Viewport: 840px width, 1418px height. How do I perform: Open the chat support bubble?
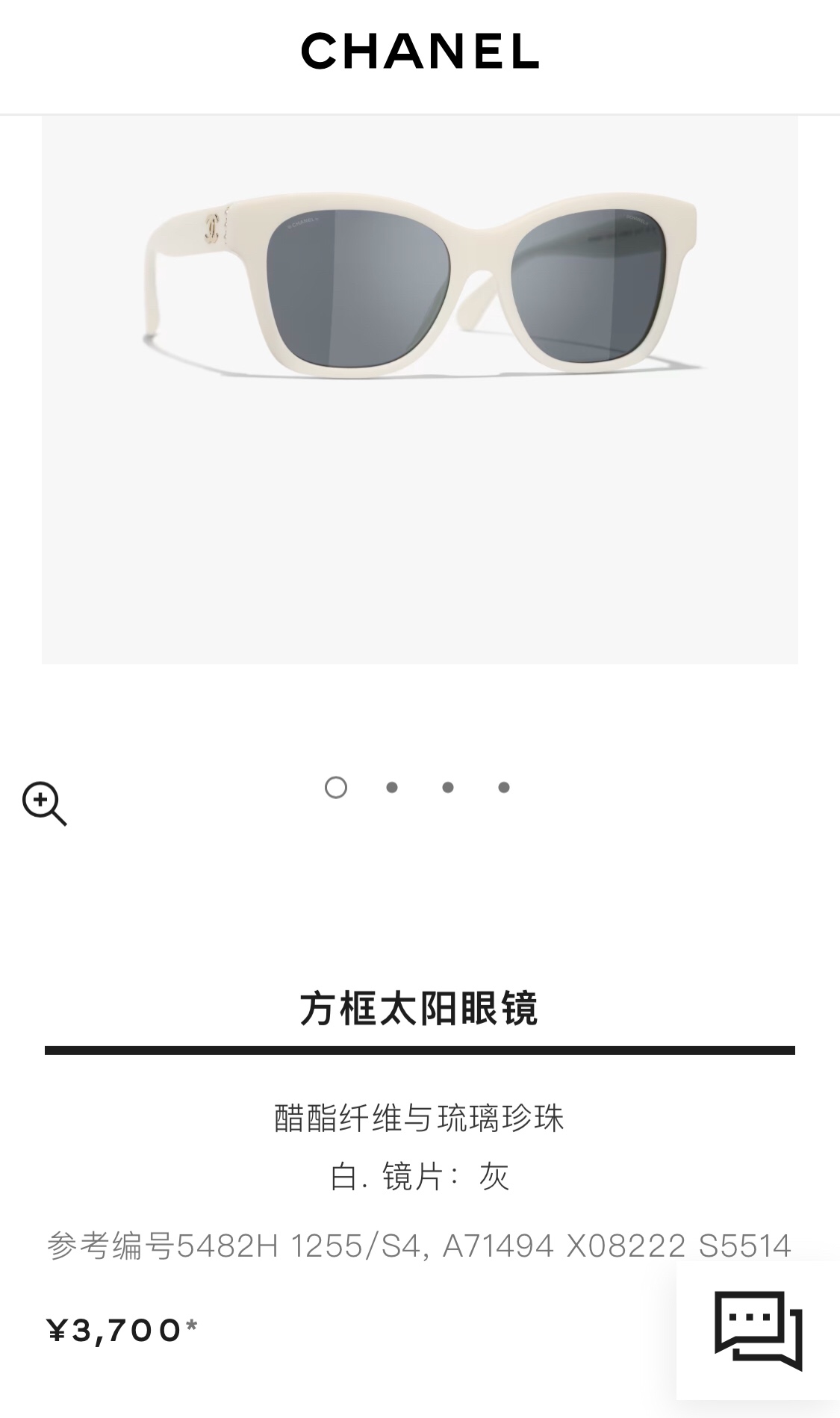(x=758, y=1330)
